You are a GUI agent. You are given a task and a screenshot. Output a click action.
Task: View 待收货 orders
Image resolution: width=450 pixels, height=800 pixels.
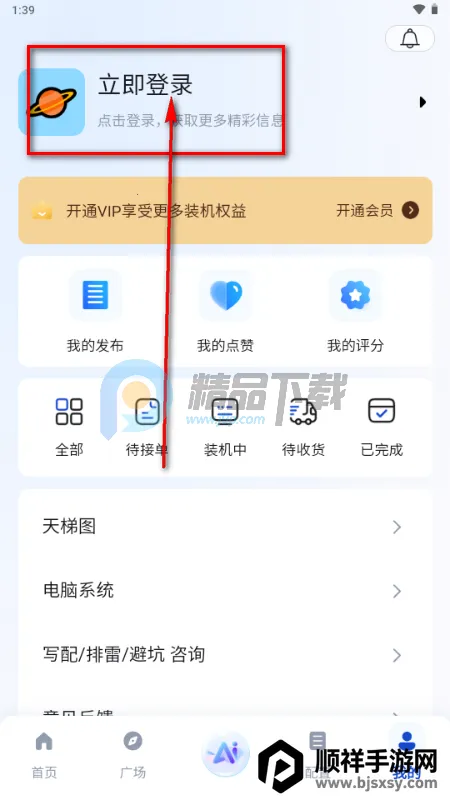[x=303, y=428]
